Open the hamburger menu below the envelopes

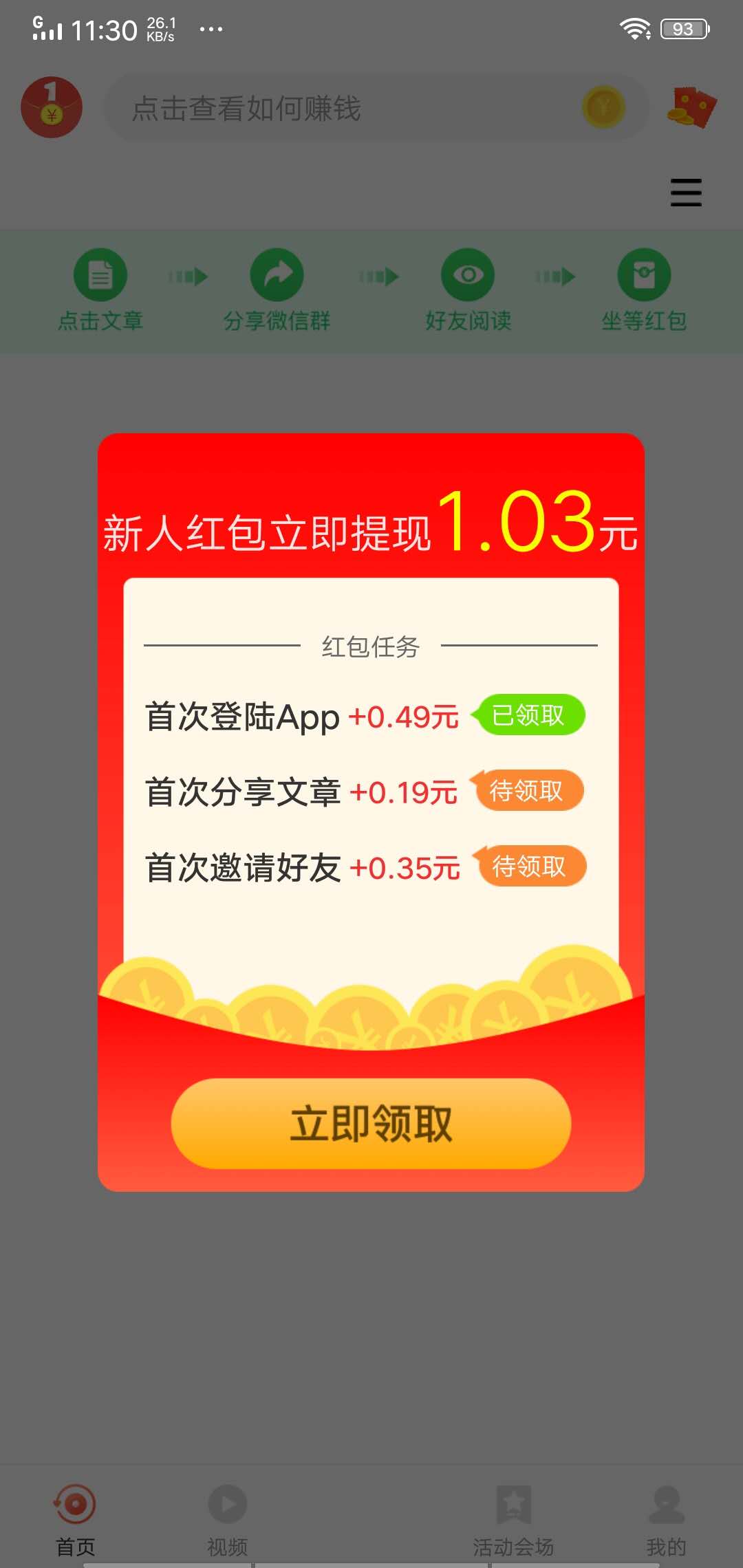(x=685, y=193)
